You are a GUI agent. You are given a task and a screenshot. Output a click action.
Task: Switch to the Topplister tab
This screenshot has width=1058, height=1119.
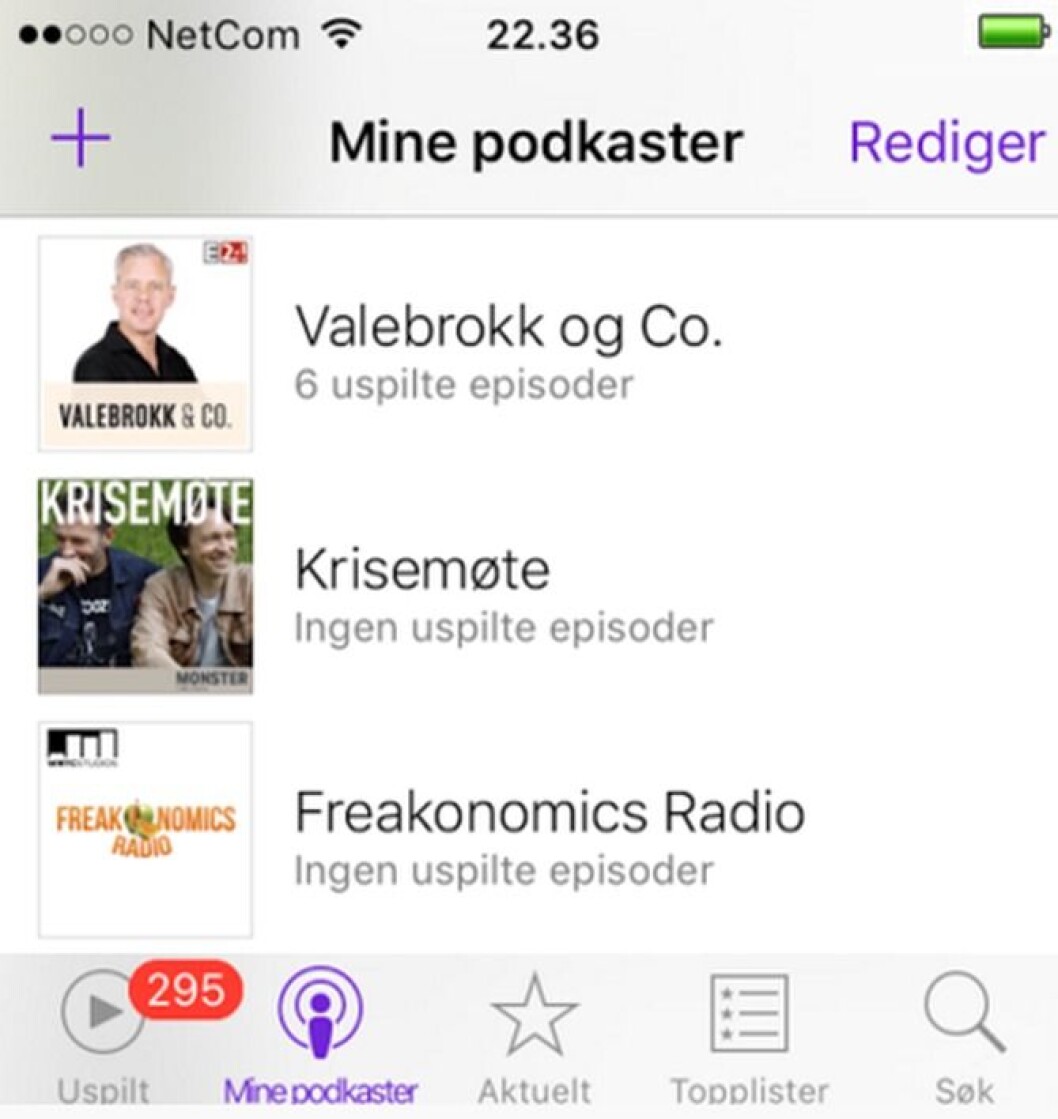[749, 1035]
